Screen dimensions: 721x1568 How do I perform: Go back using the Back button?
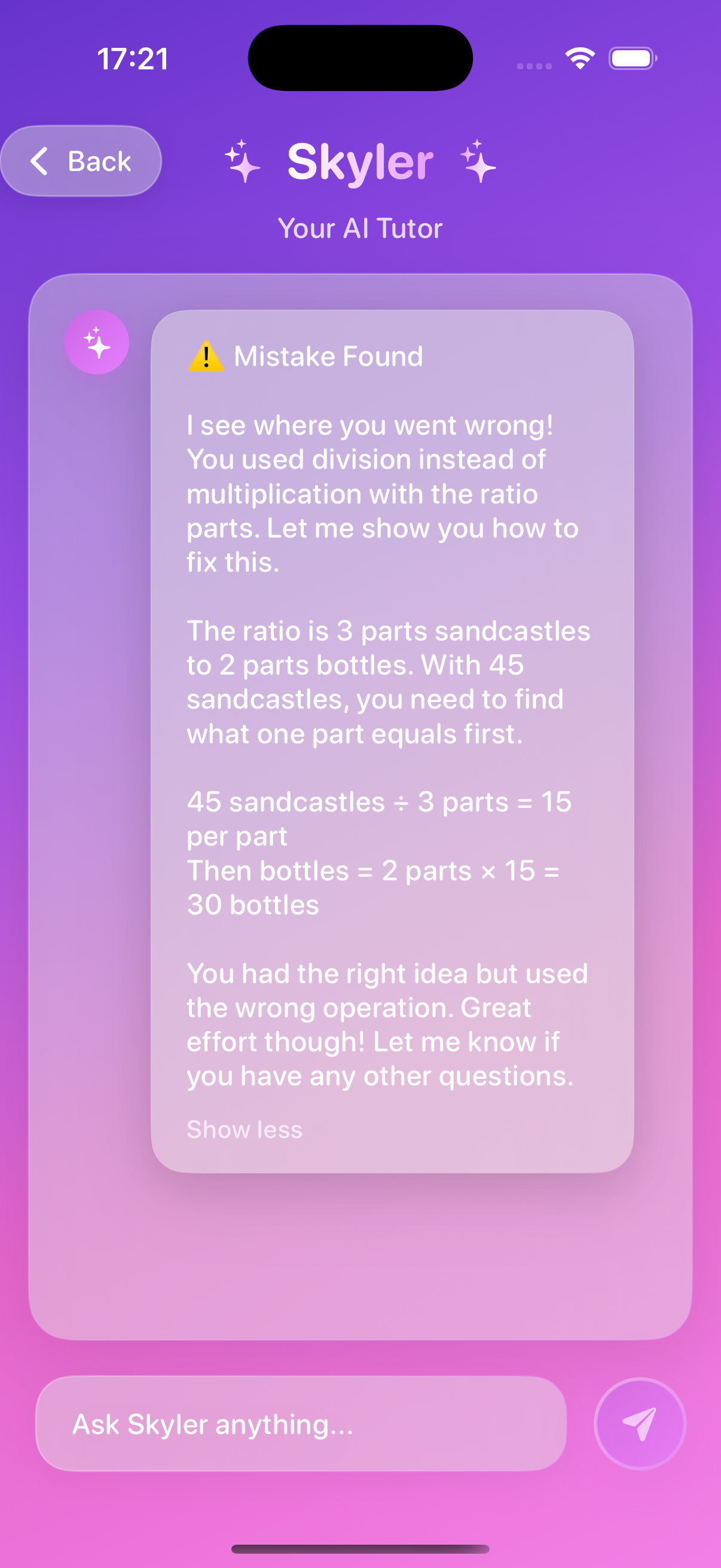coord(81,161)
